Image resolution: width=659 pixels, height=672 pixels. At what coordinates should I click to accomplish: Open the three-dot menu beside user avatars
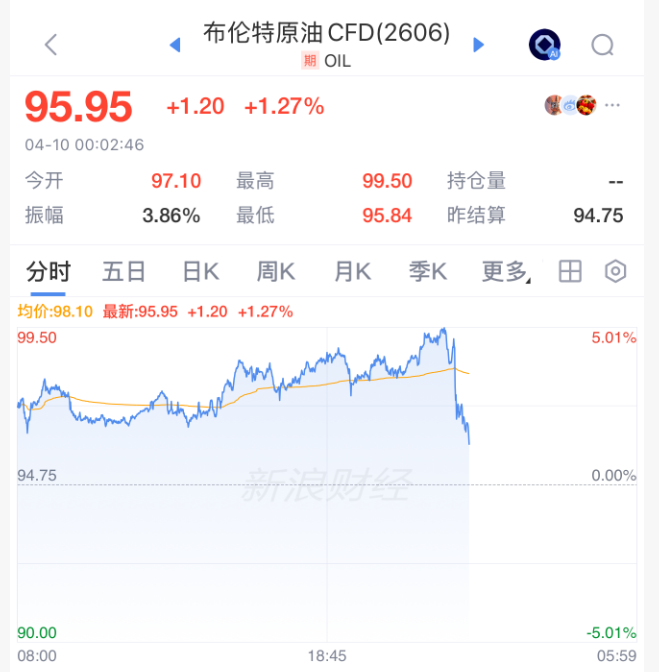(613, 105)
